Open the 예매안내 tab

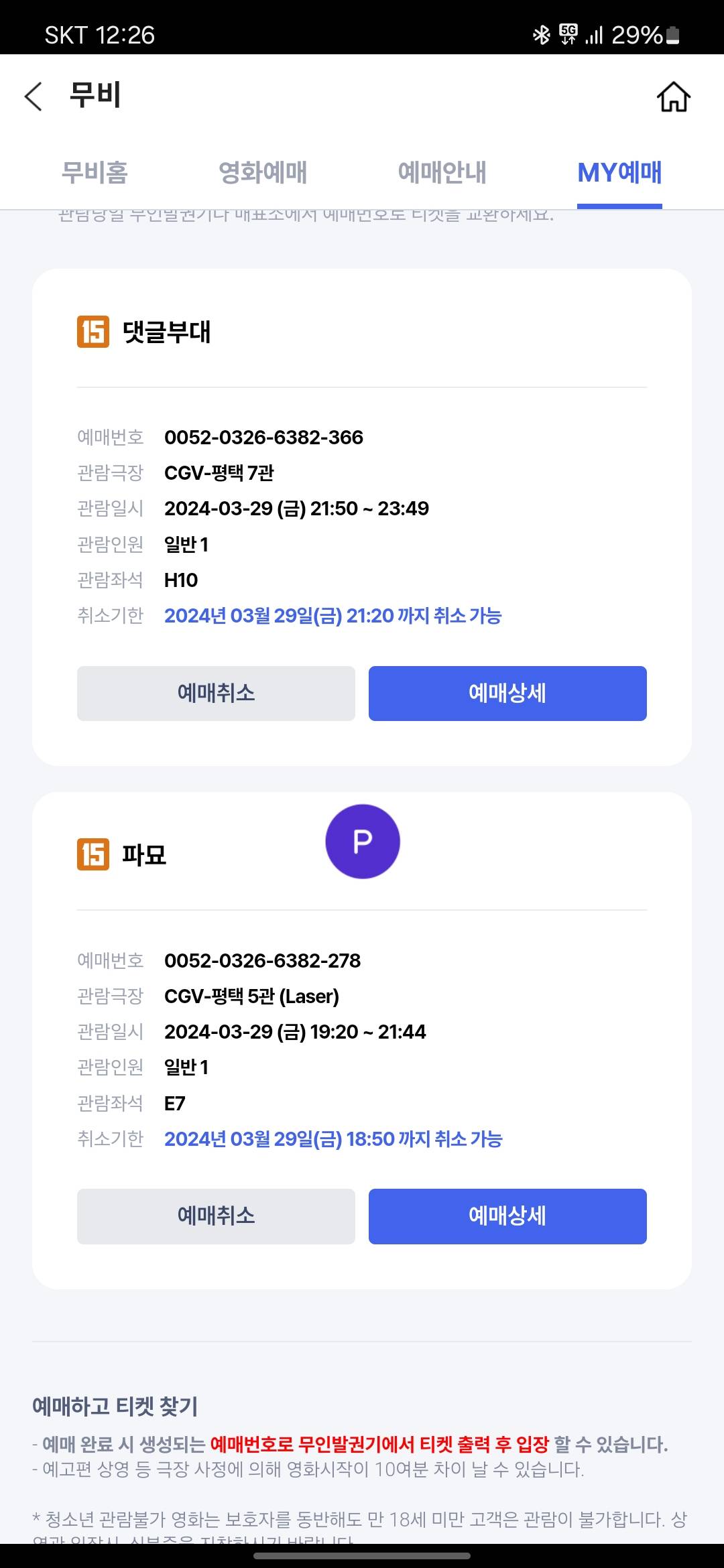pos(442,173)
